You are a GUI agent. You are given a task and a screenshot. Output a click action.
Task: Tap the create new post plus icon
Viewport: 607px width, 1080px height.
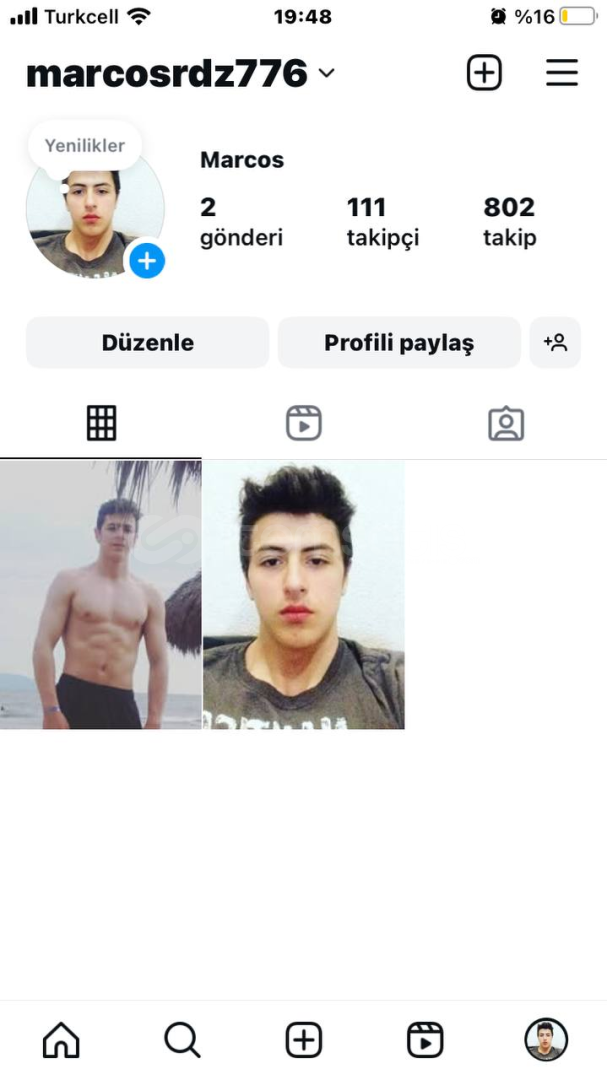tap(484, 73)
